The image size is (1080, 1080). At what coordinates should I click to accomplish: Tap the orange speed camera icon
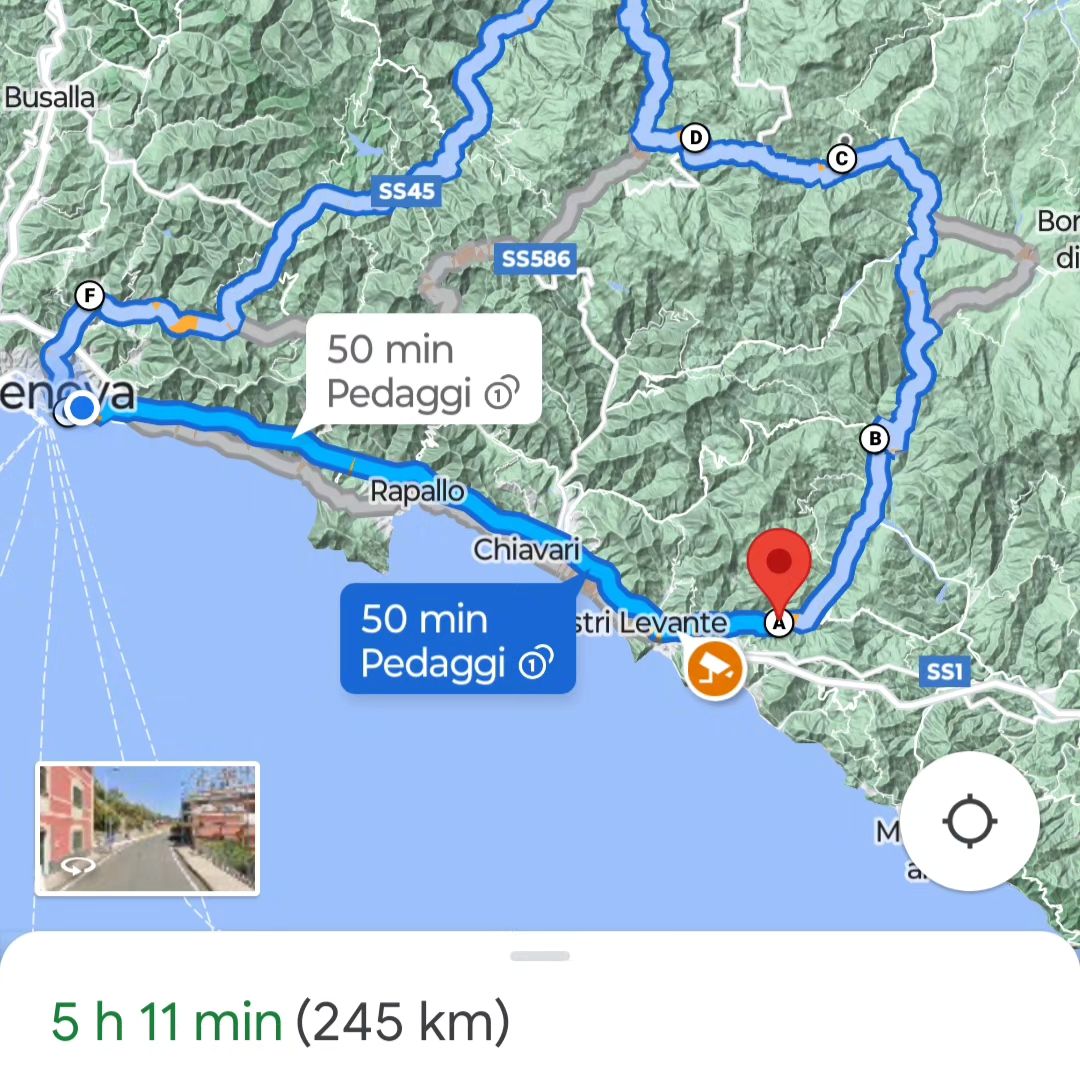tap(714, 667)
